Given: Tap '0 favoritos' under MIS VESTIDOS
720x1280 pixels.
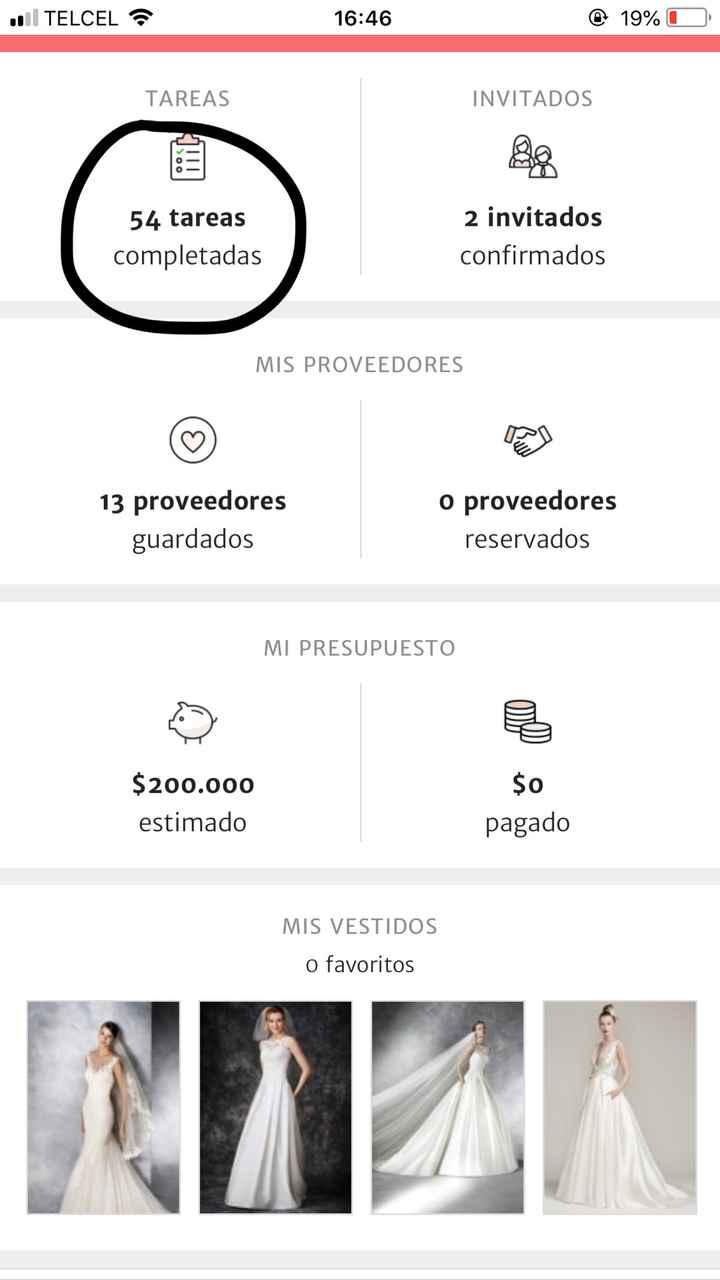Looking at the screenshot, I should pos(360,964).
